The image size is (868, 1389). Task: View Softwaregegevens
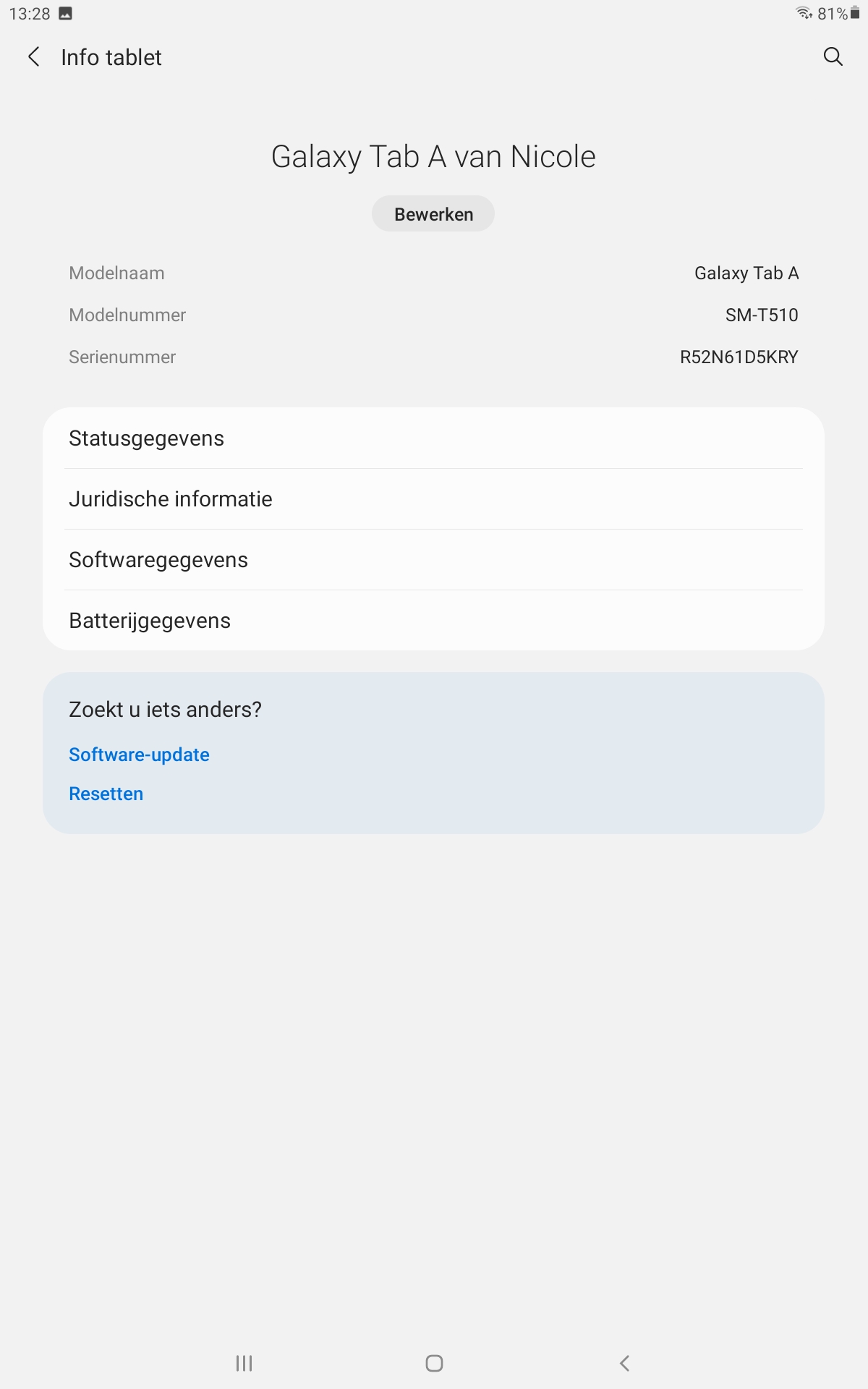433,560
